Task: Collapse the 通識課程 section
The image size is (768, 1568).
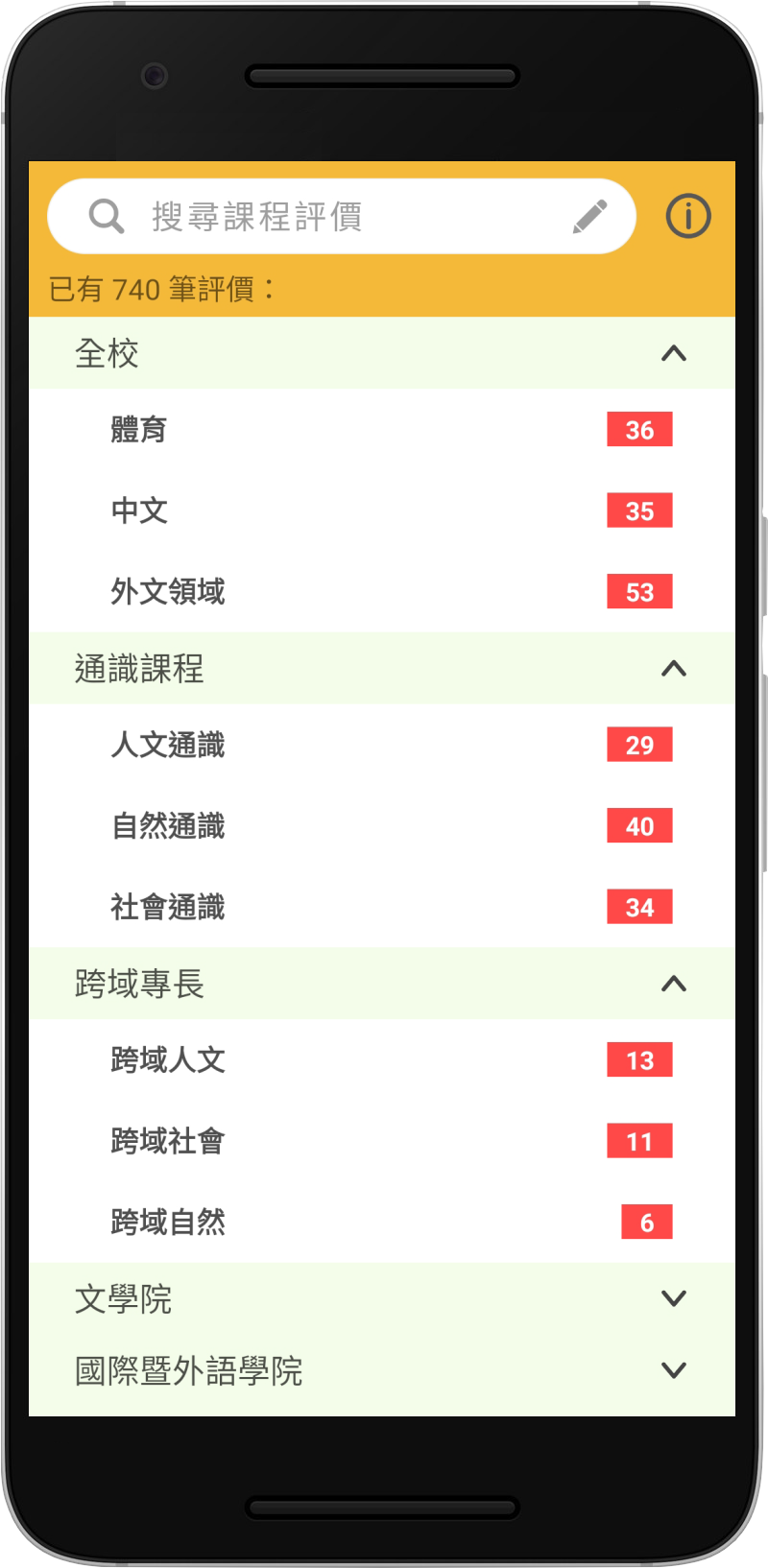Action: click(x=382, y=668)
